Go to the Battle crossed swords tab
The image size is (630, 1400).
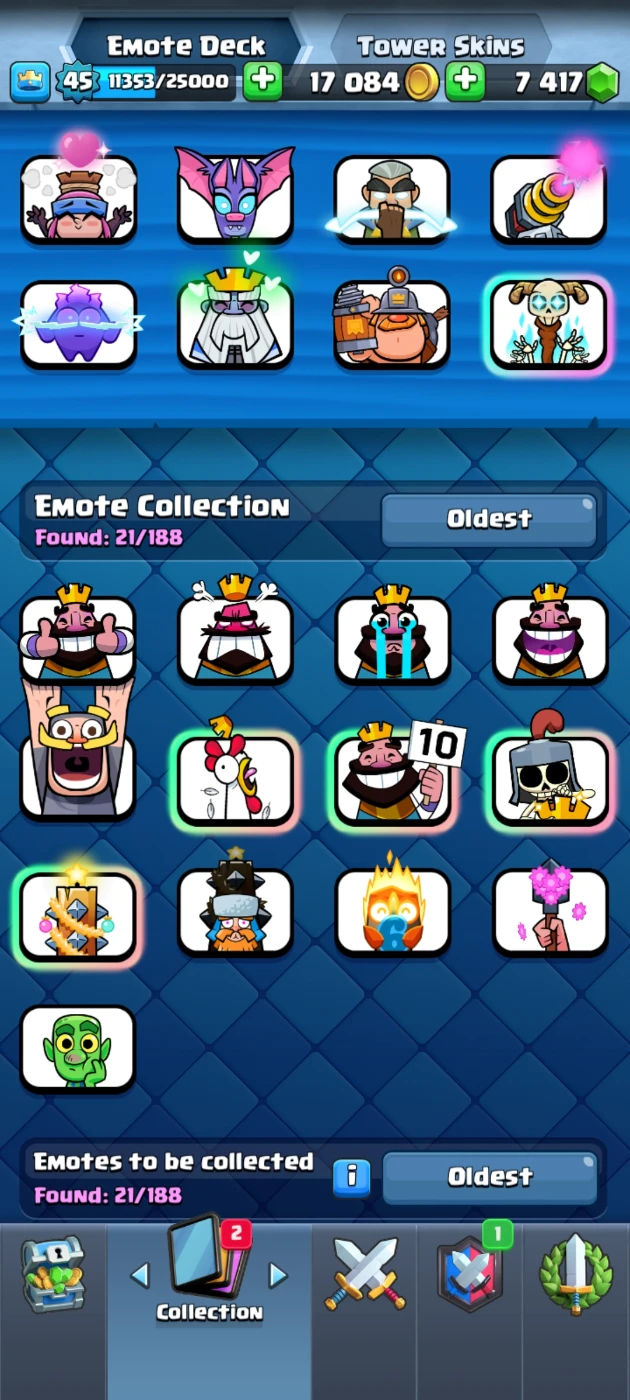364,1277
